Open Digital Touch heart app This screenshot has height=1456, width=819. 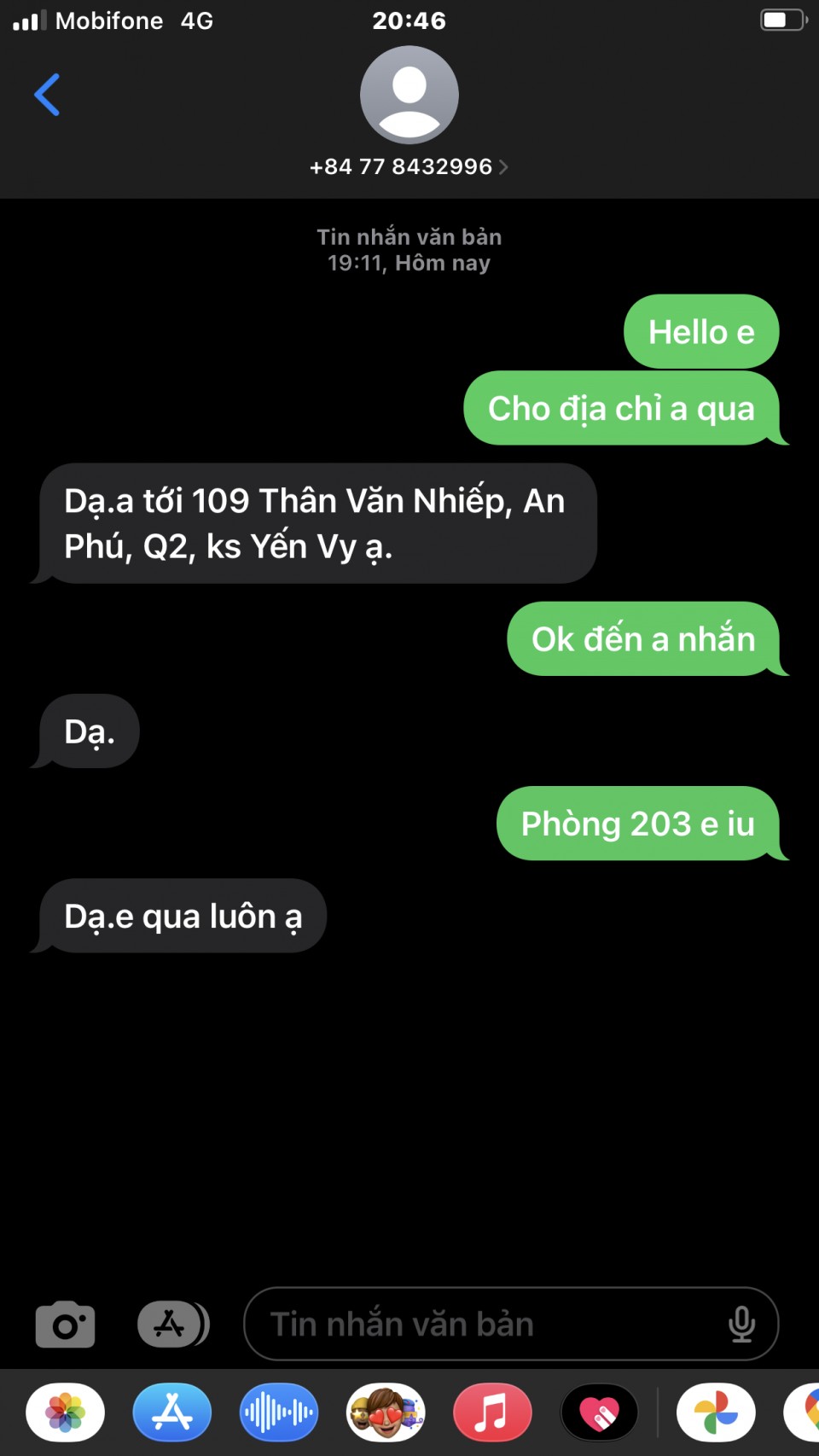[x=600, y=1412]
